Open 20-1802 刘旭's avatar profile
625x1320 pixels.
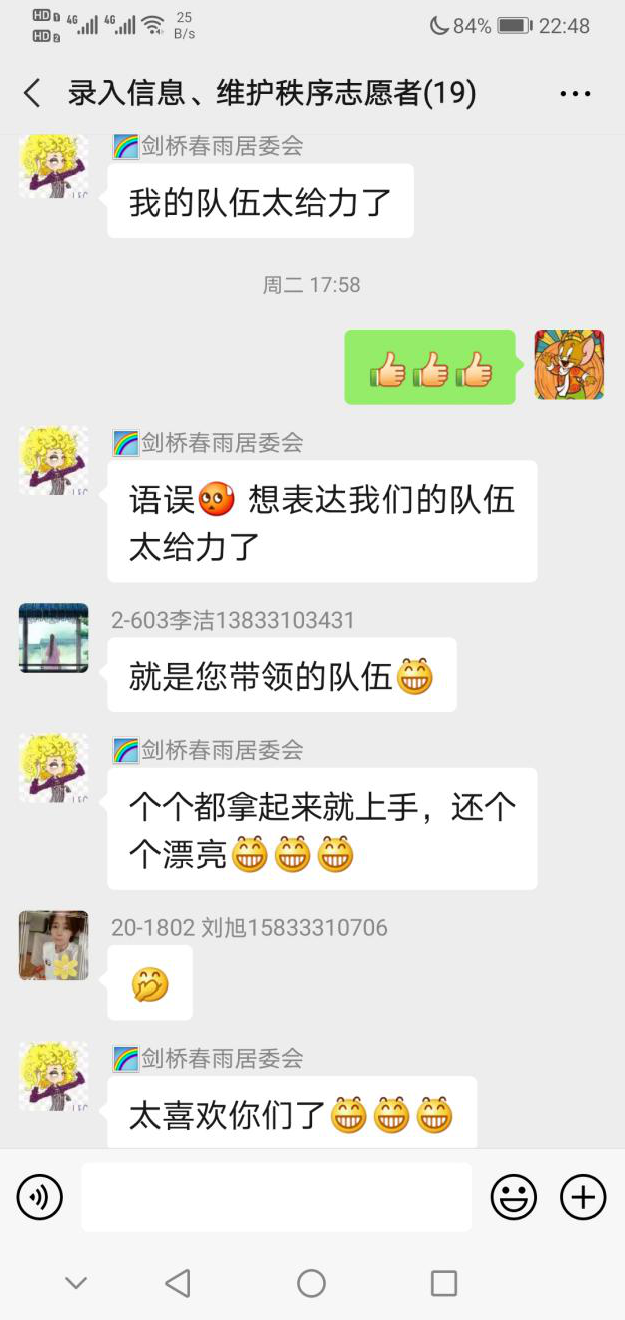pos(54,945)
